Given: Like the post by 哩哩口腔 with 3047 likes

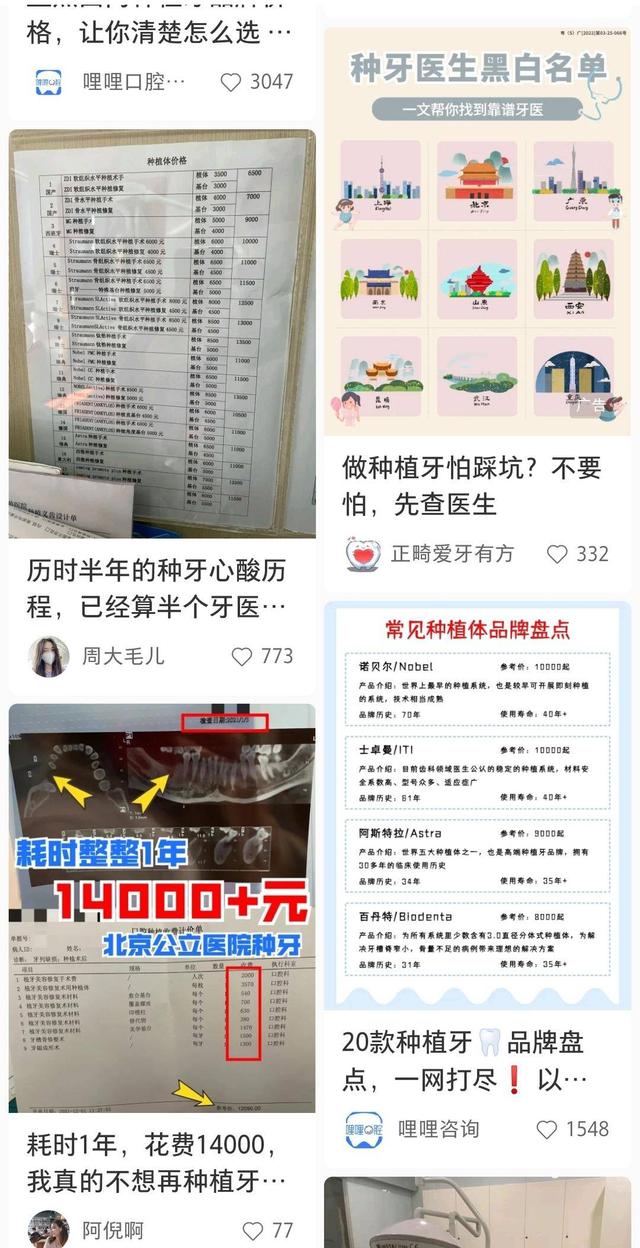Looking at the screenshot, I should 231,82.
